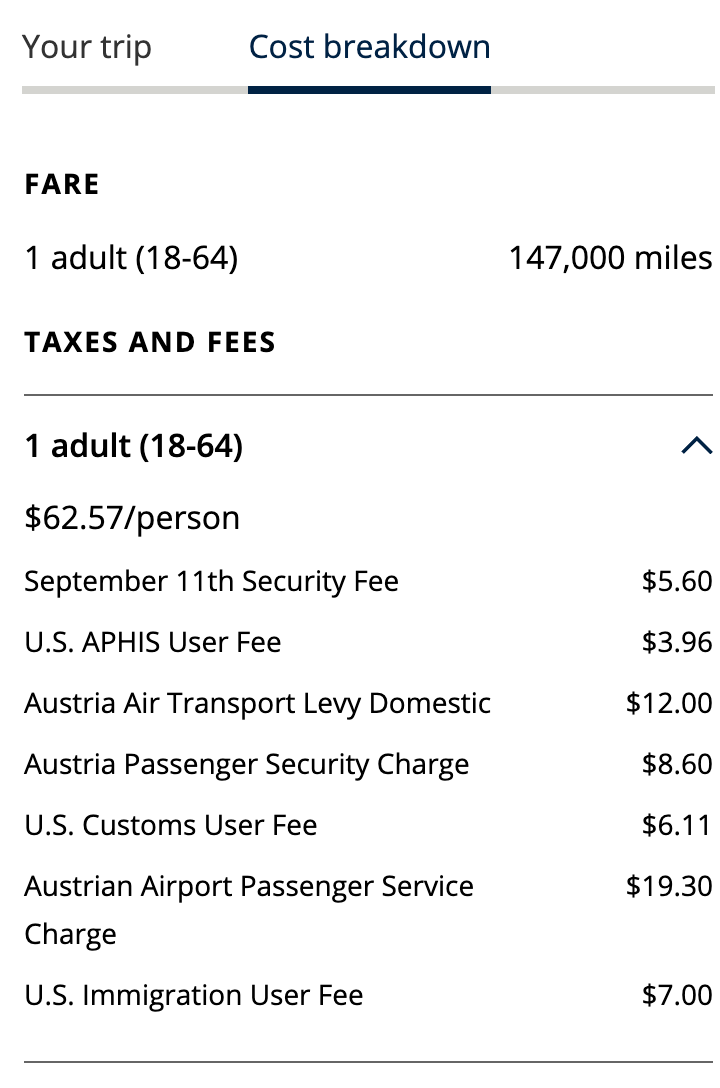Click the U.S. APHIS User Fee entry
The height and width of the screenshot is (1088, 720).
click(x=152, y=642)
